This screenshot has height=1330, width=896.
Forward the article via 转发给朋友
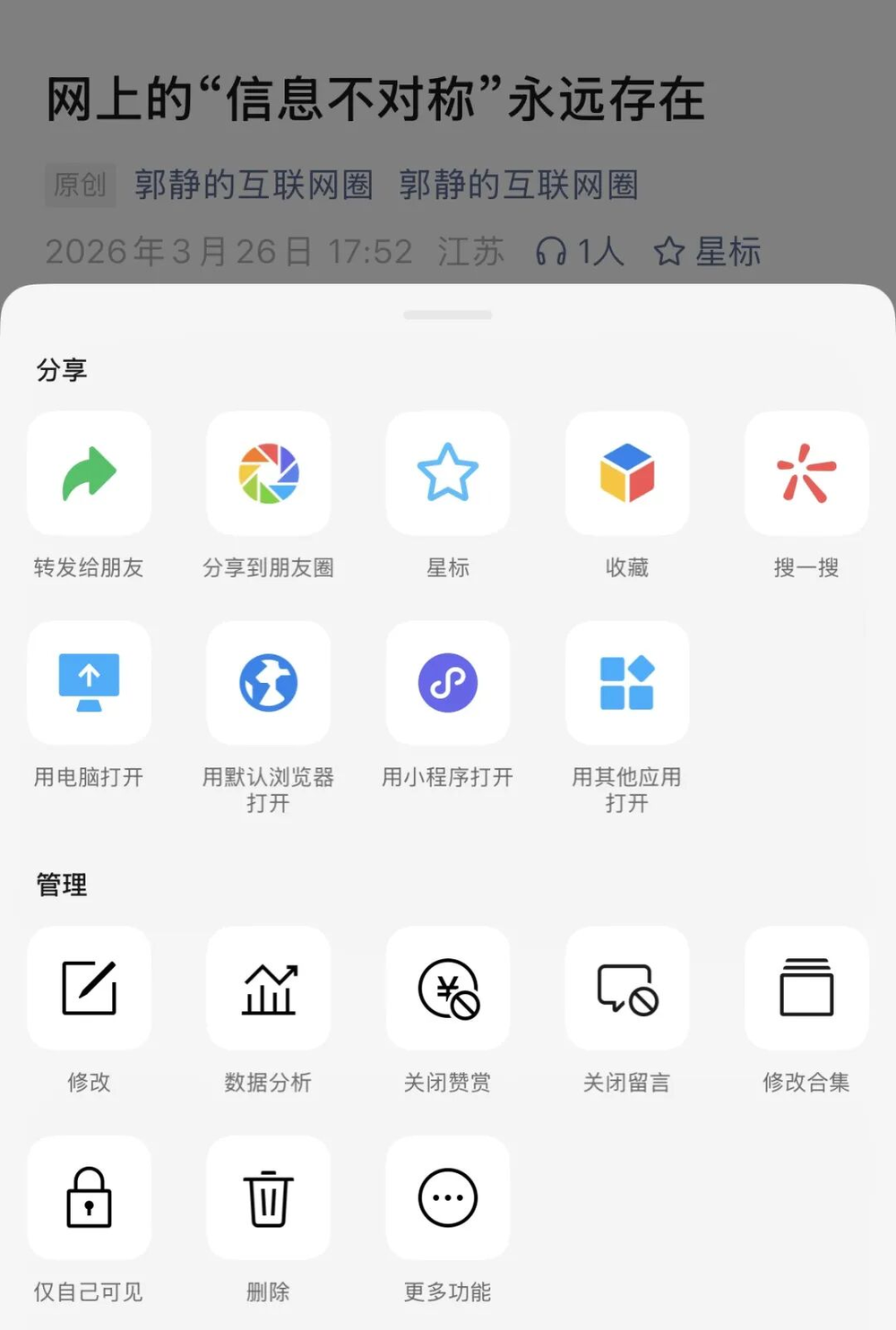(89, 473)
